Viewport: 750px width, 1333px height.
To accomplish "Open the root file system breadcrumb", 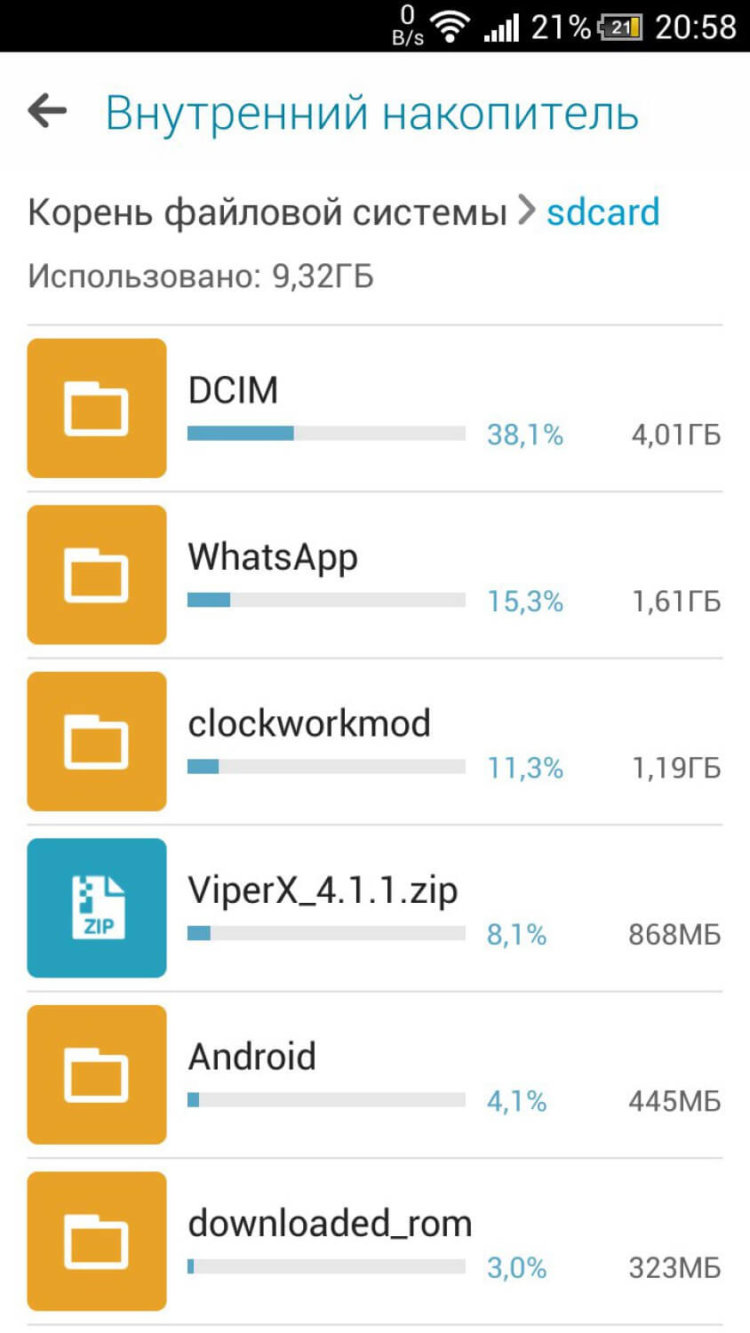I will (x=266, y=213).
